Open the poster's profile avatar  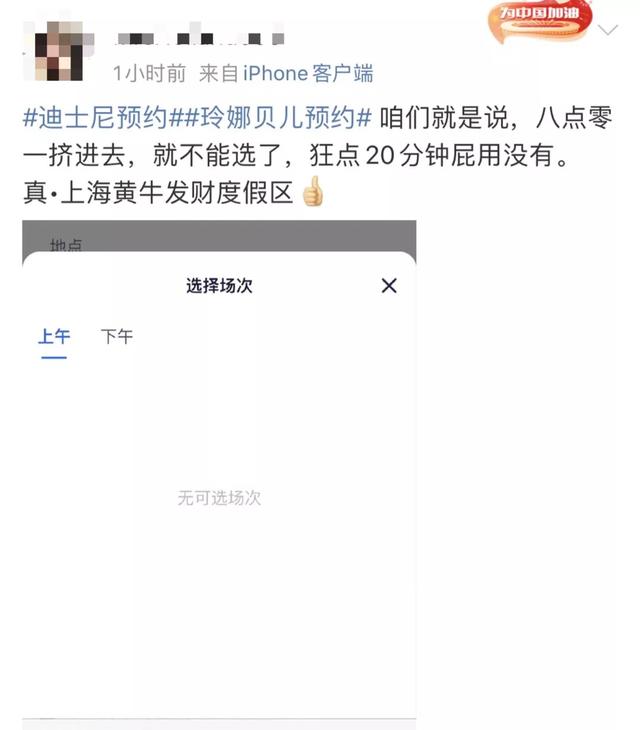pyautogui.click(x=61, y=52)
